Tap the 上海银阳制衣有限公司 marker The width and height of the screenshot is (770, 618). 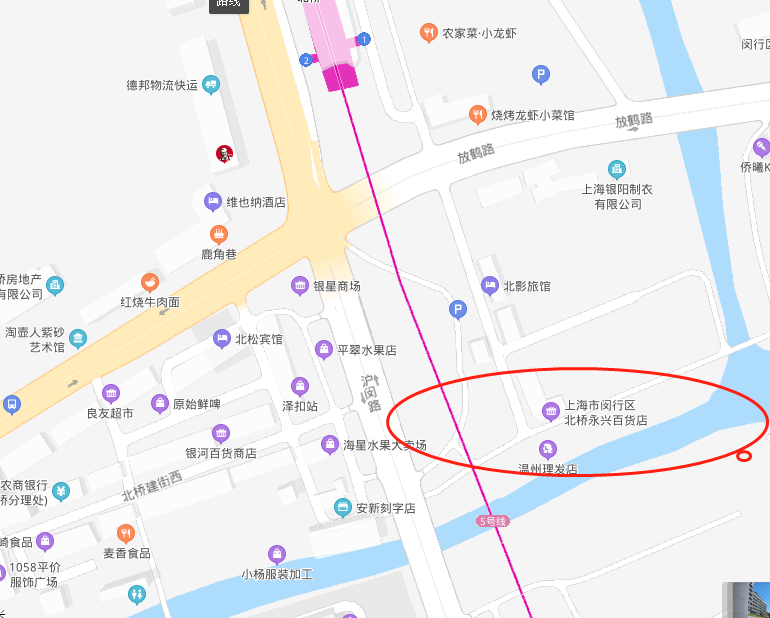click(617, 169)
